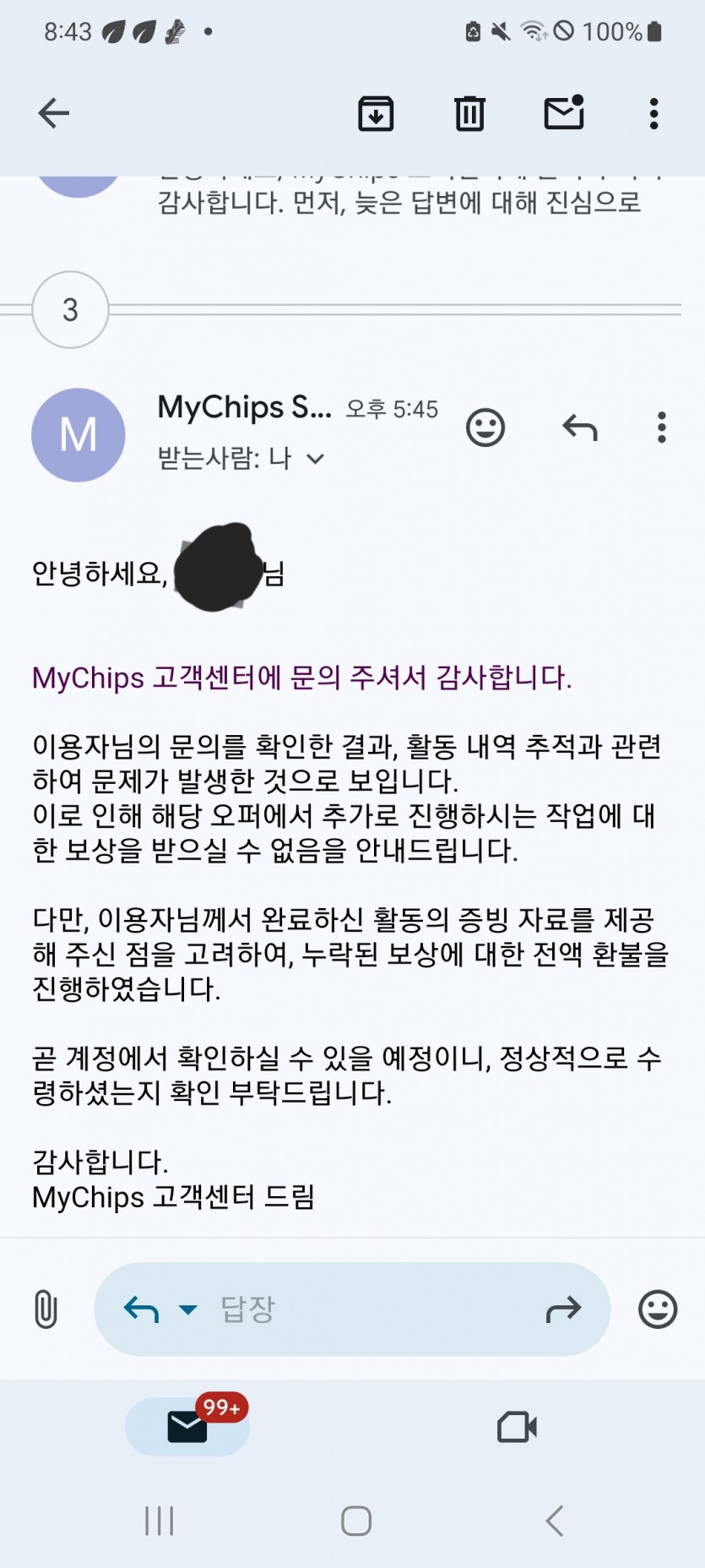705x1568 pixels.
Task: Switch to the Mail tab
Action: pyautogui.click(x=187, y=1427)
